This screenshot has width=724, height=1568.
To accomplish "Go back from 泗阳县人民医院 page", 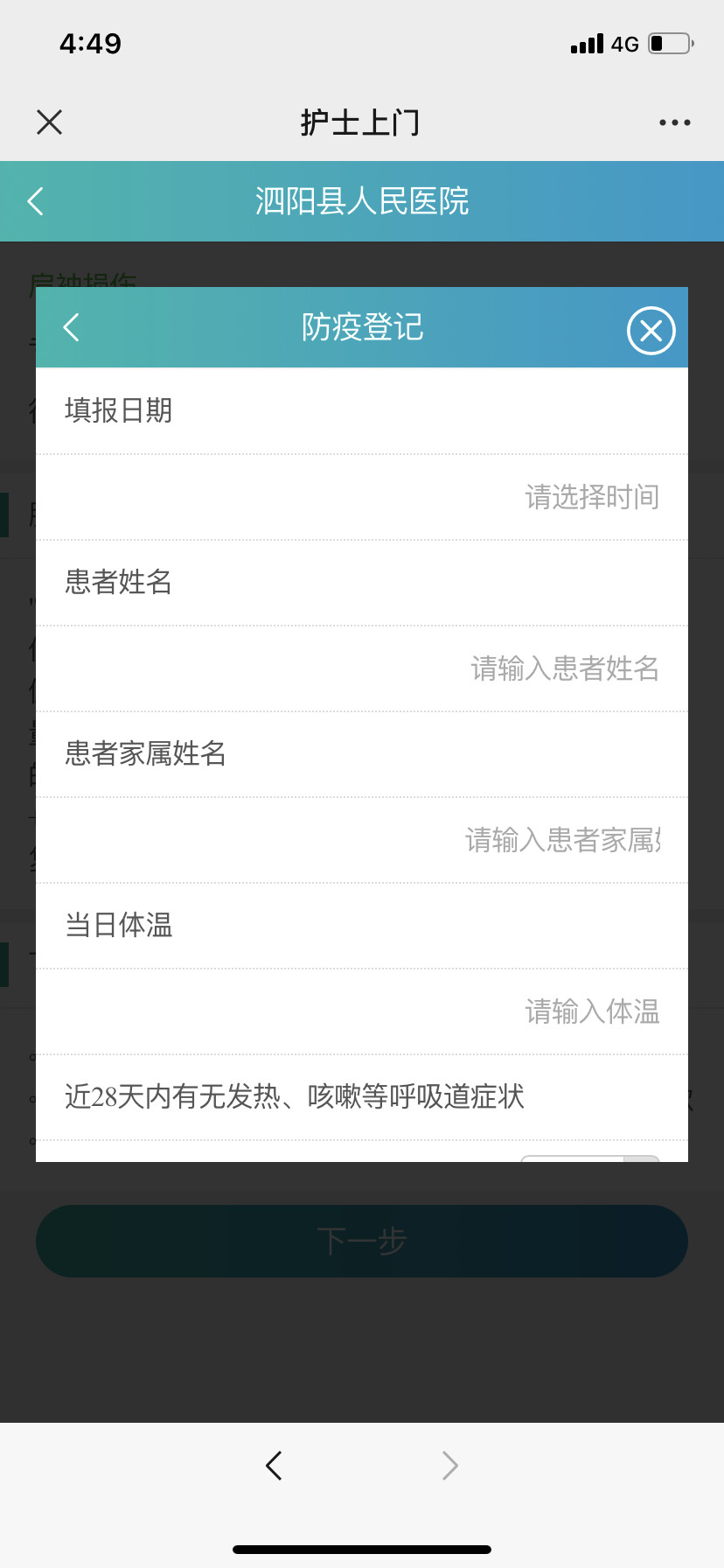I will point(36,201).
